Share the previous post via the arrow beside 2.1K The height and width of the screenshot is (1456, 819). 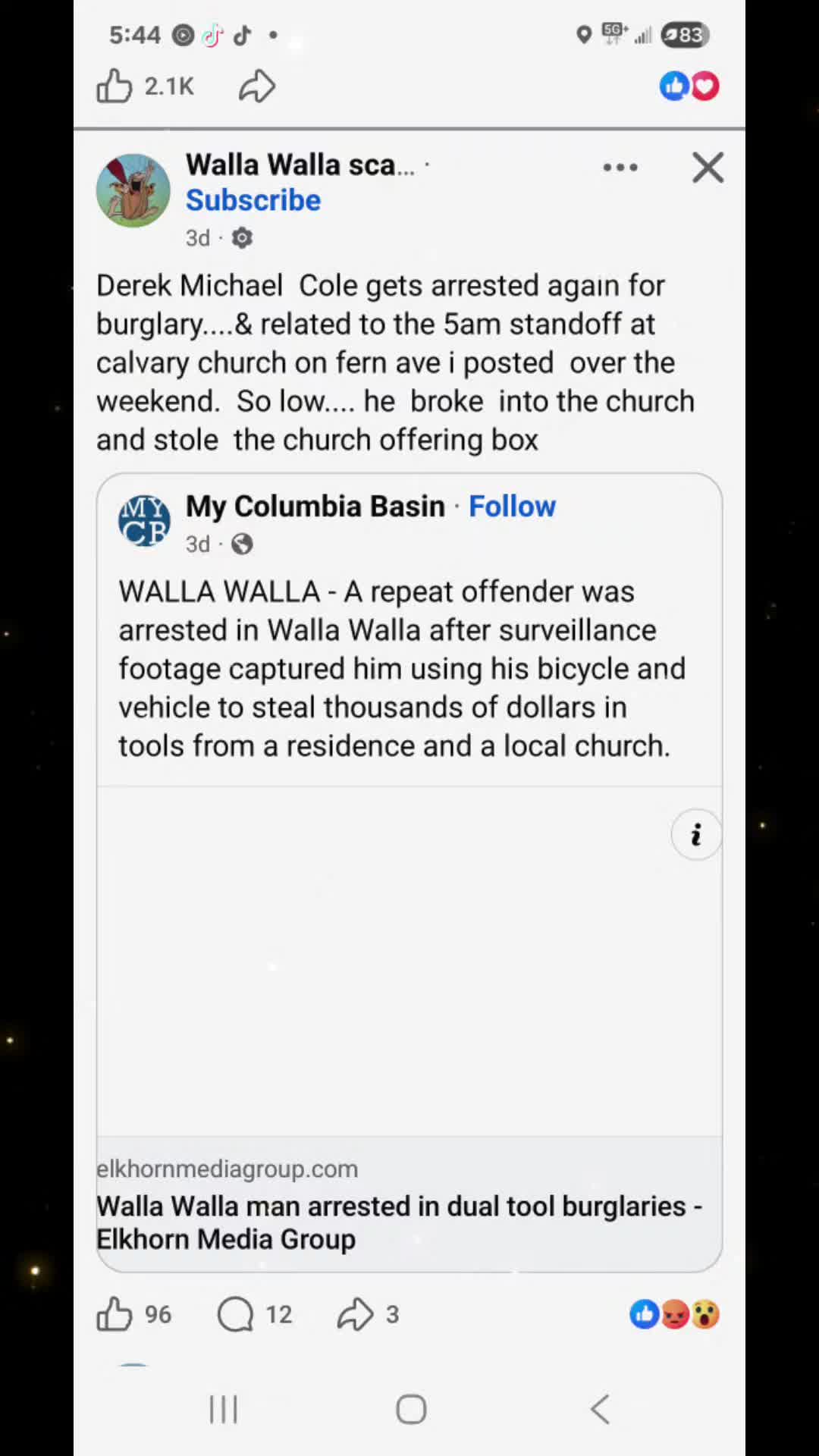click(x=257, y=86)
